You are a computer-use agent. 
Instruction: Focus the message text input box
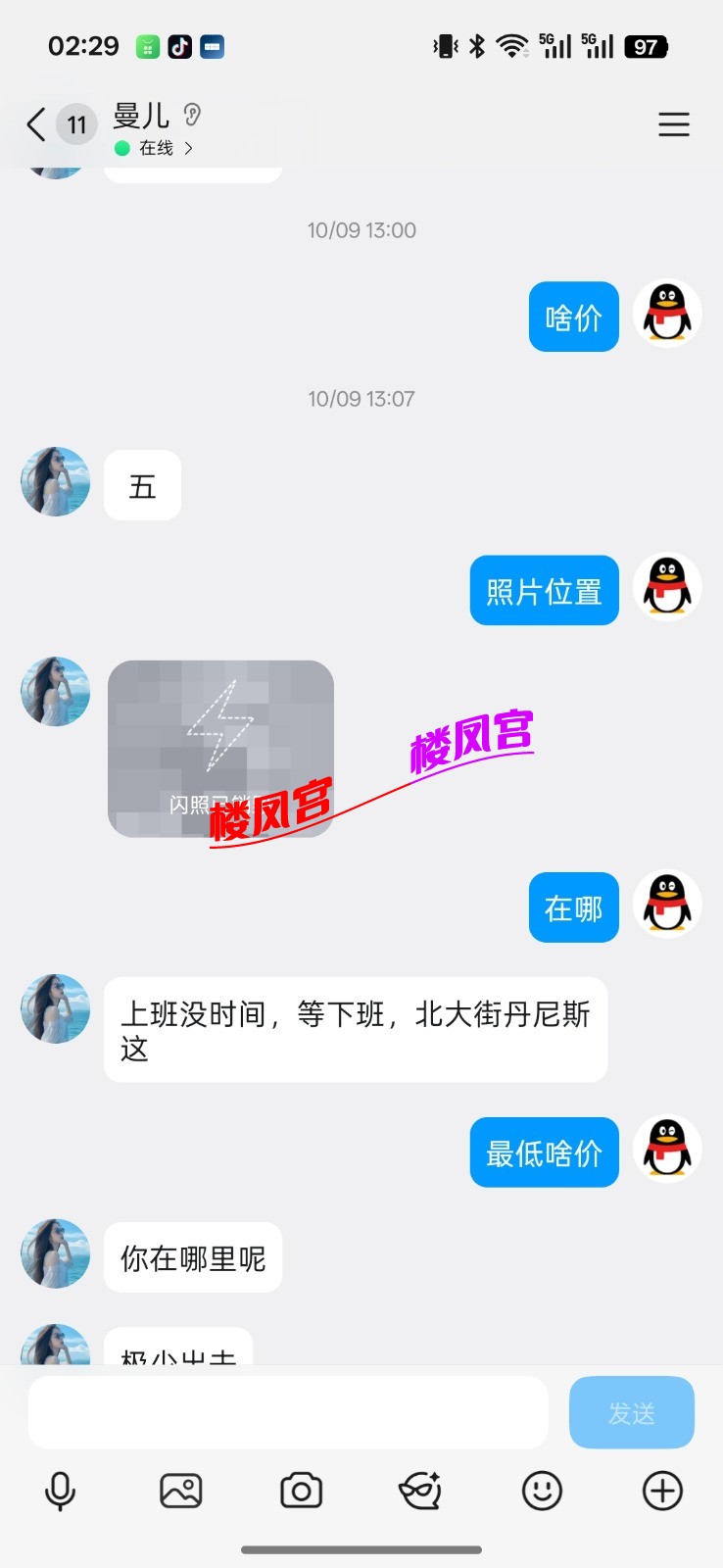coord(287,1412)
